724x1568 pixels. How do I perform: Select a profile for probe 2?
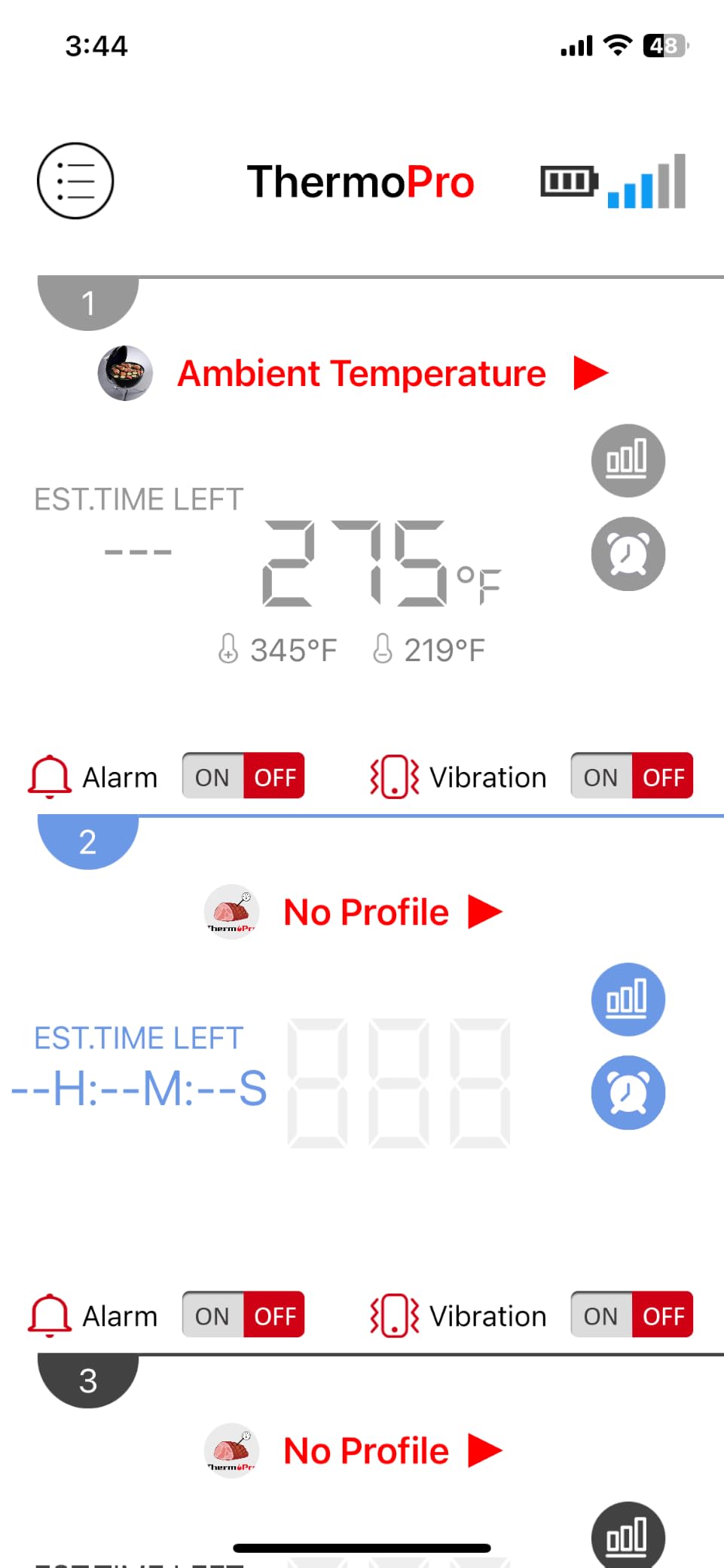pos(366,912)
